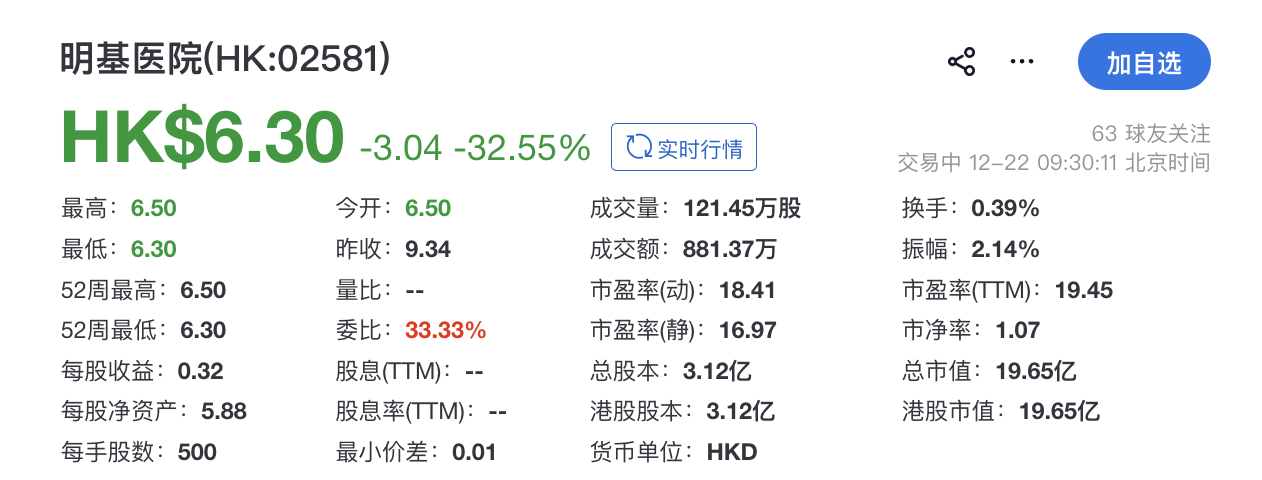Share the 明基医院 stock page

(961, 62)
